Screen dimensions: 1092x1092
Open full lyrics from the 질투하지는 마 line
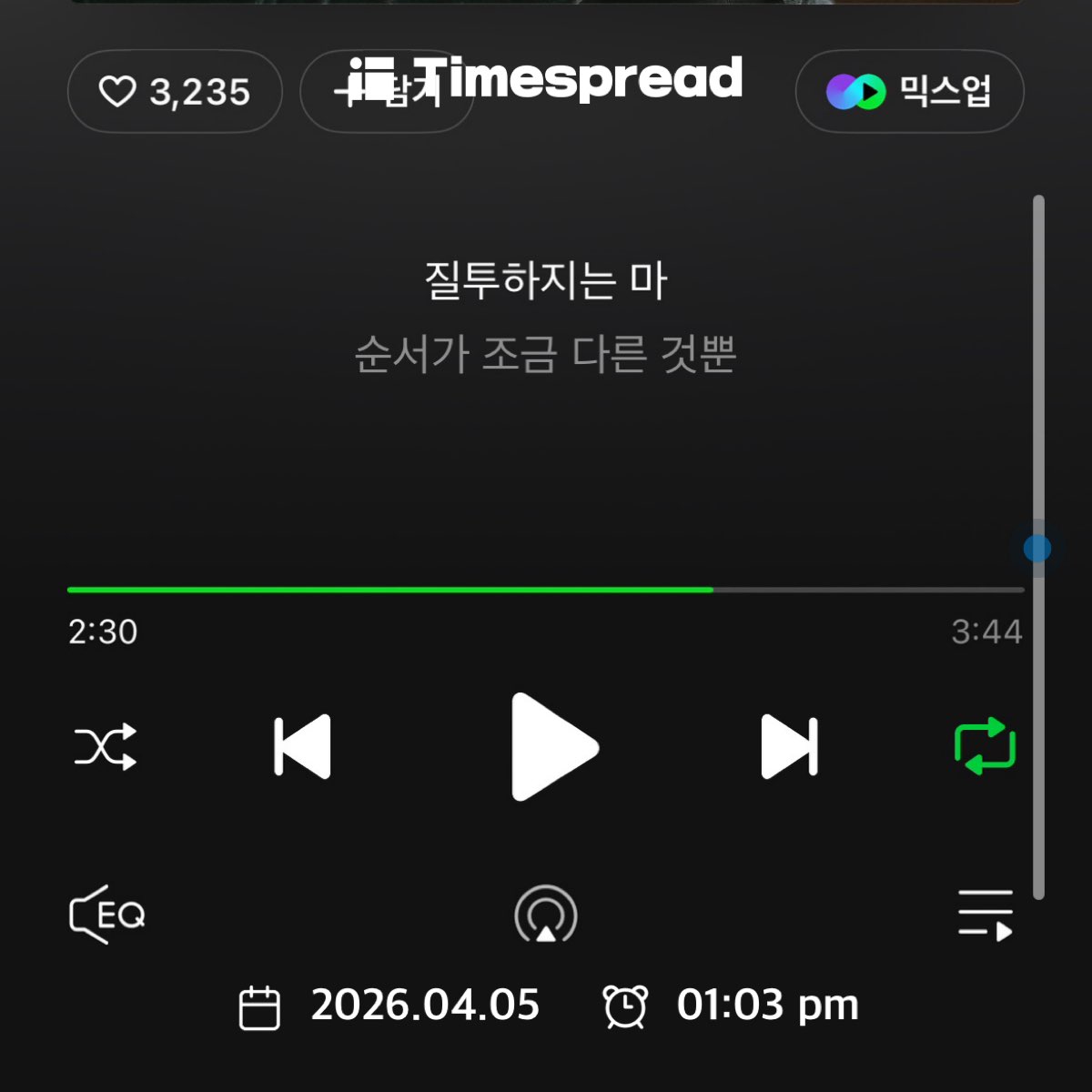pyautogui.click(x=546, y=281)
